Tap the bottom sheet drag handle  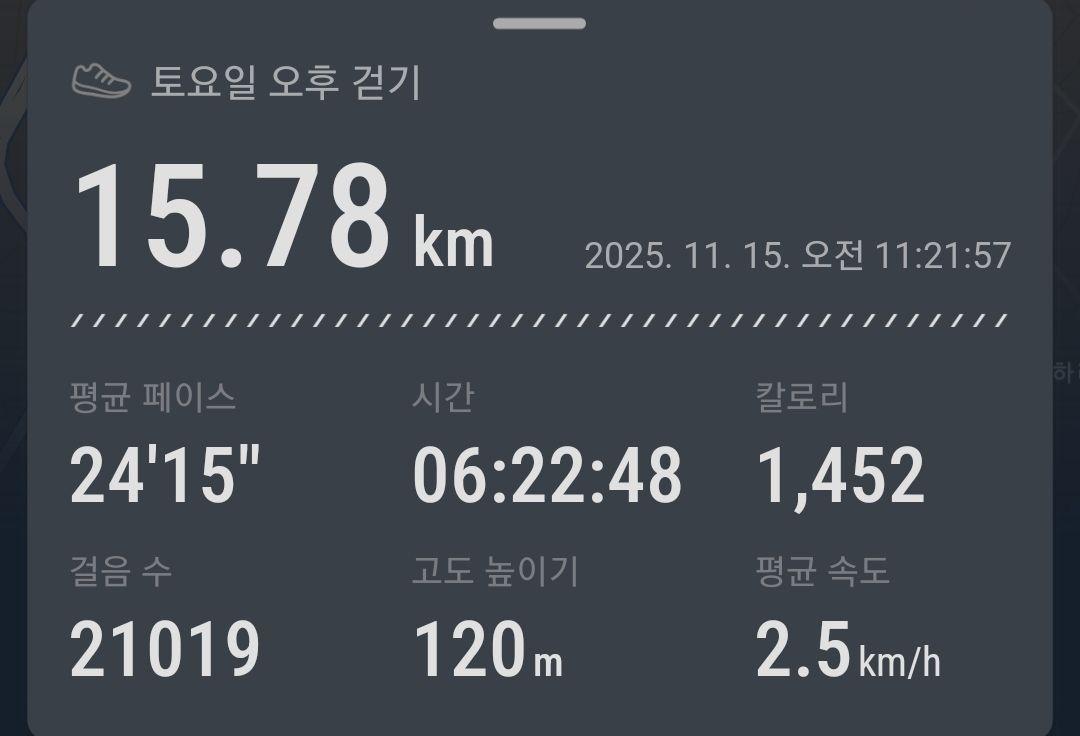pos(539,23)
